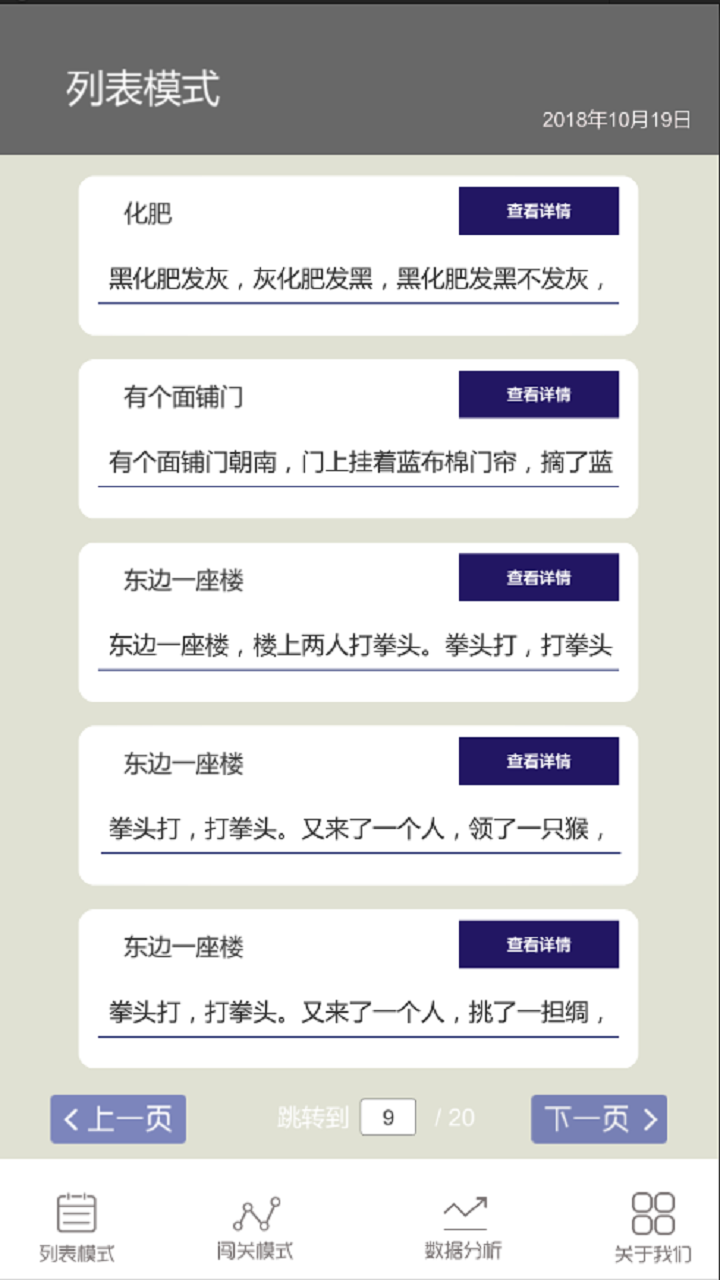Viewport: 720px width, 1280px height.
Task: Tap the 化肥 card title
Action: pos(148,213)
